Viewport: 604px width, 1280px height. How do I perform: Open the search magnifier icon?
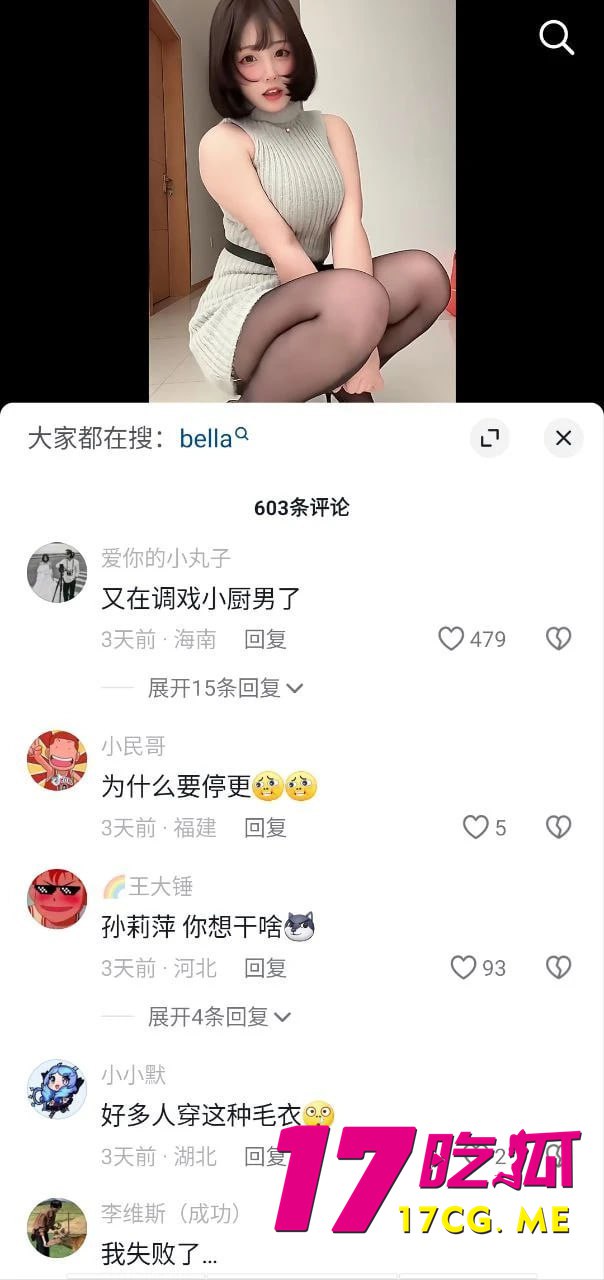(556, 38)
